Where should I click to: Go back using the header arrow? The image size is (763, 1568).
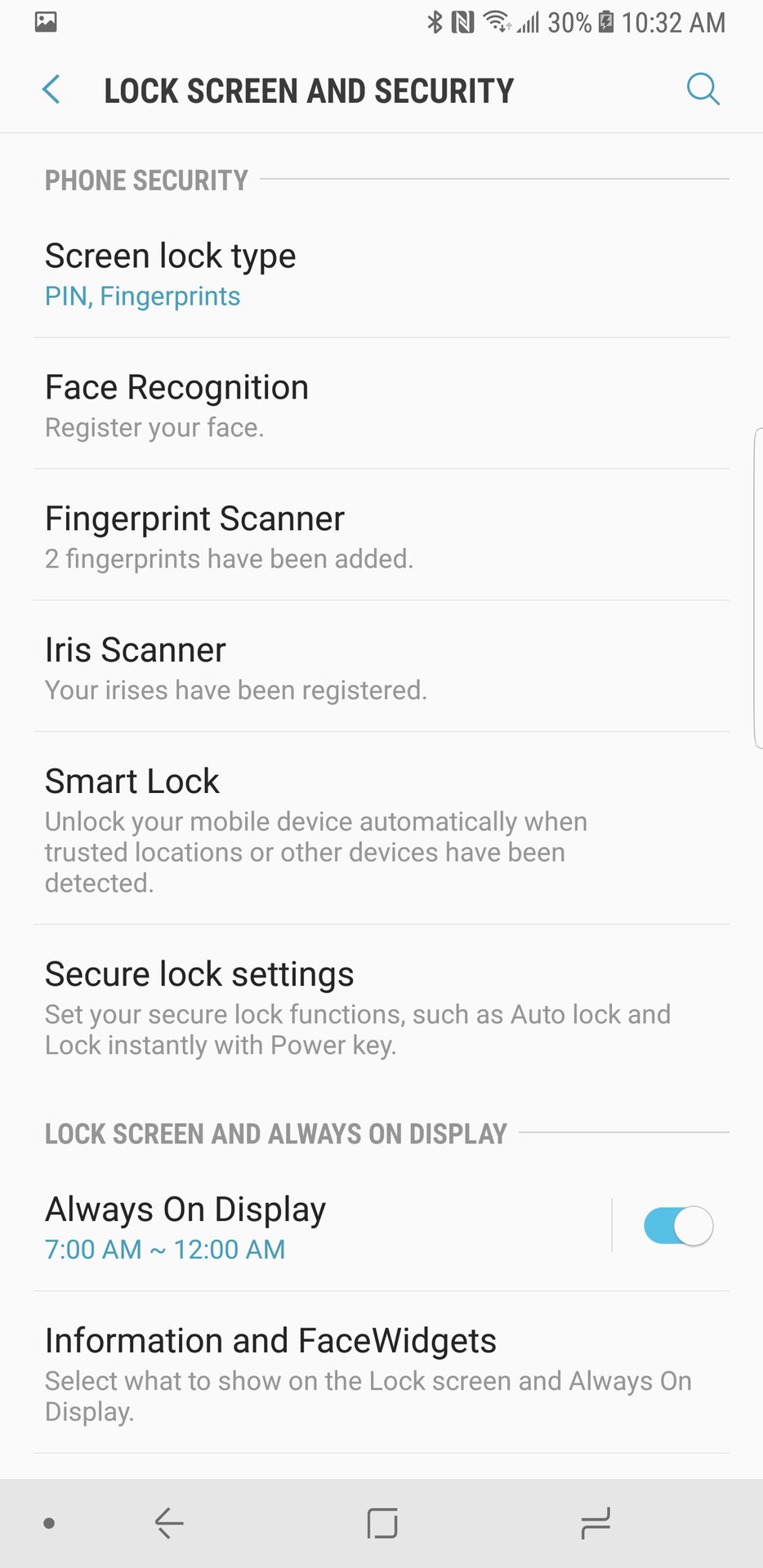[51, 90]
